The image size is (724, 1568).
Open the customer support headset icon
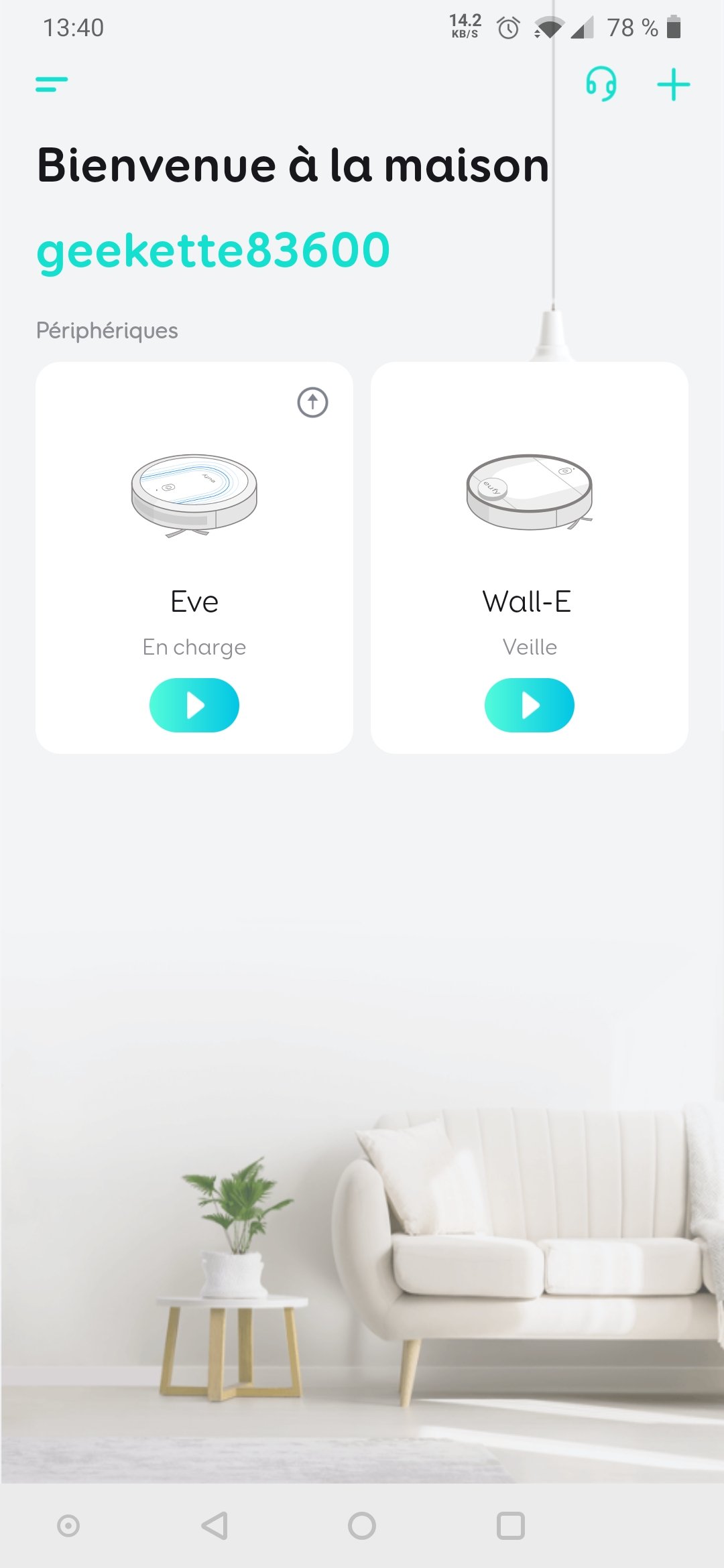coord(601,84)
